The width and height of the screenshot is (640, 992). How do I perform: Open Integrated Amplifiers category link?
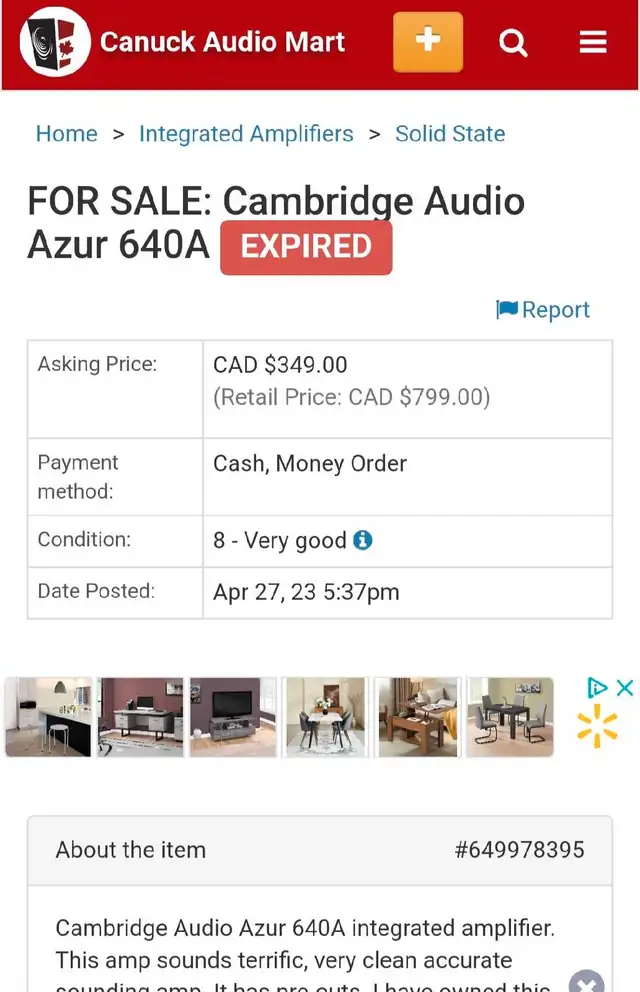tap(246, 134)
